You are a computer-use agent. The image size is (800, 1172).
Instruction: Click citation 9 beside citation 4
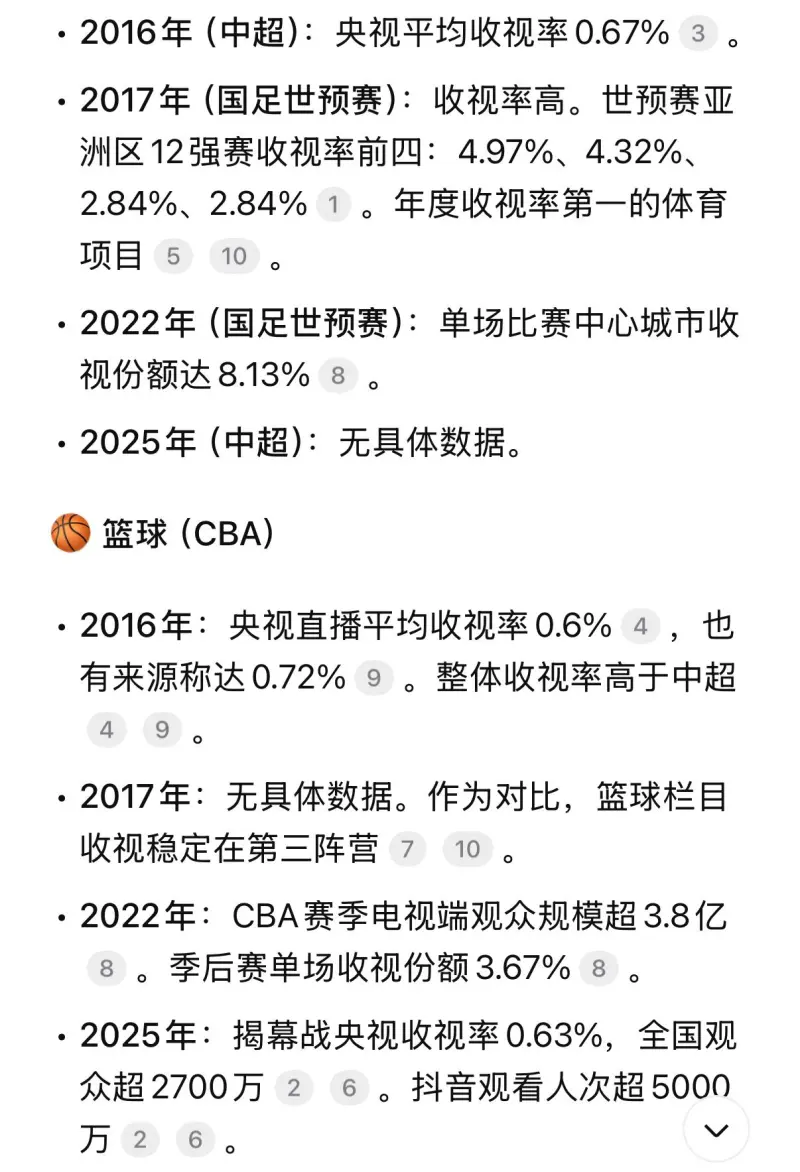(x=161, y=731)
